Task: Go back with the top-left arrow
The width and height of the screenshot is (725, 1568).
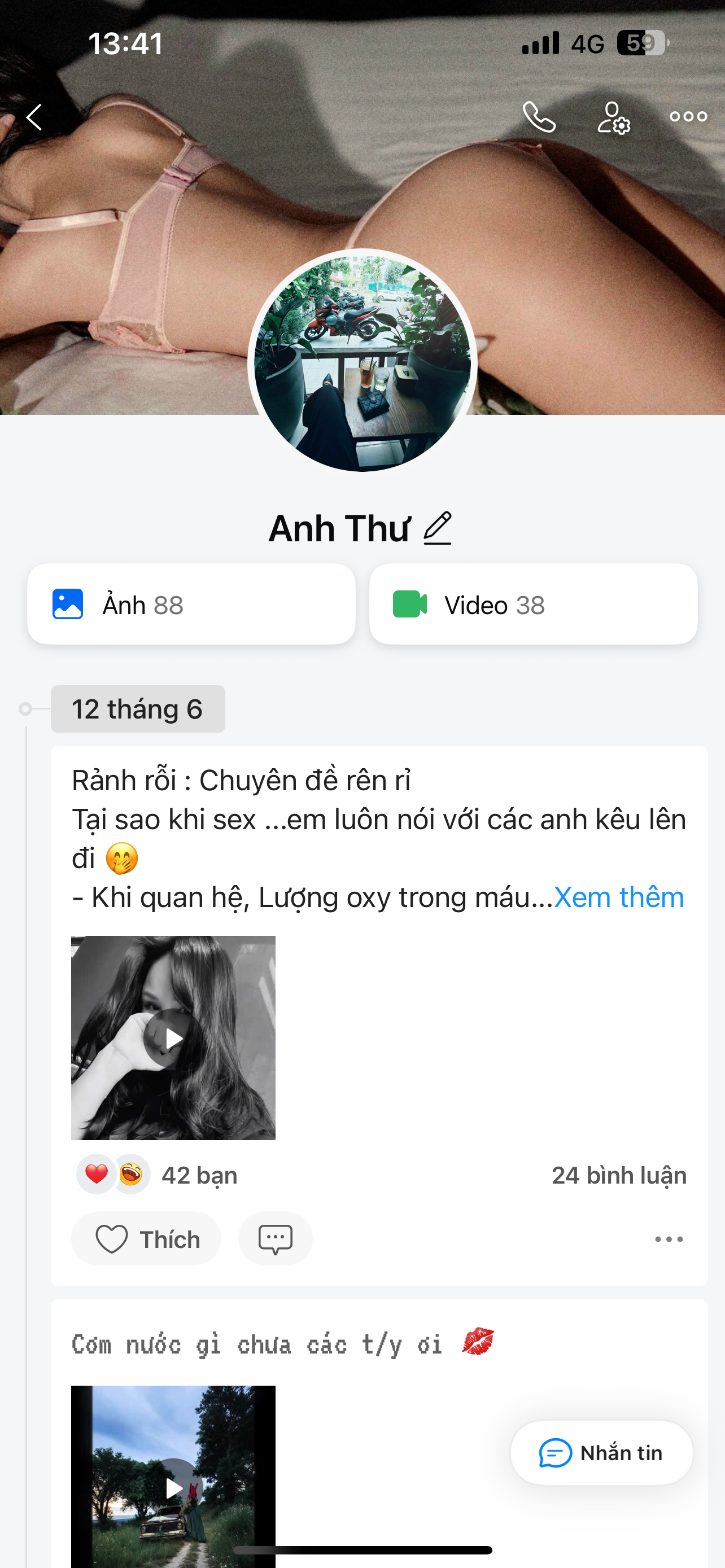Action: tap(34, 117)
